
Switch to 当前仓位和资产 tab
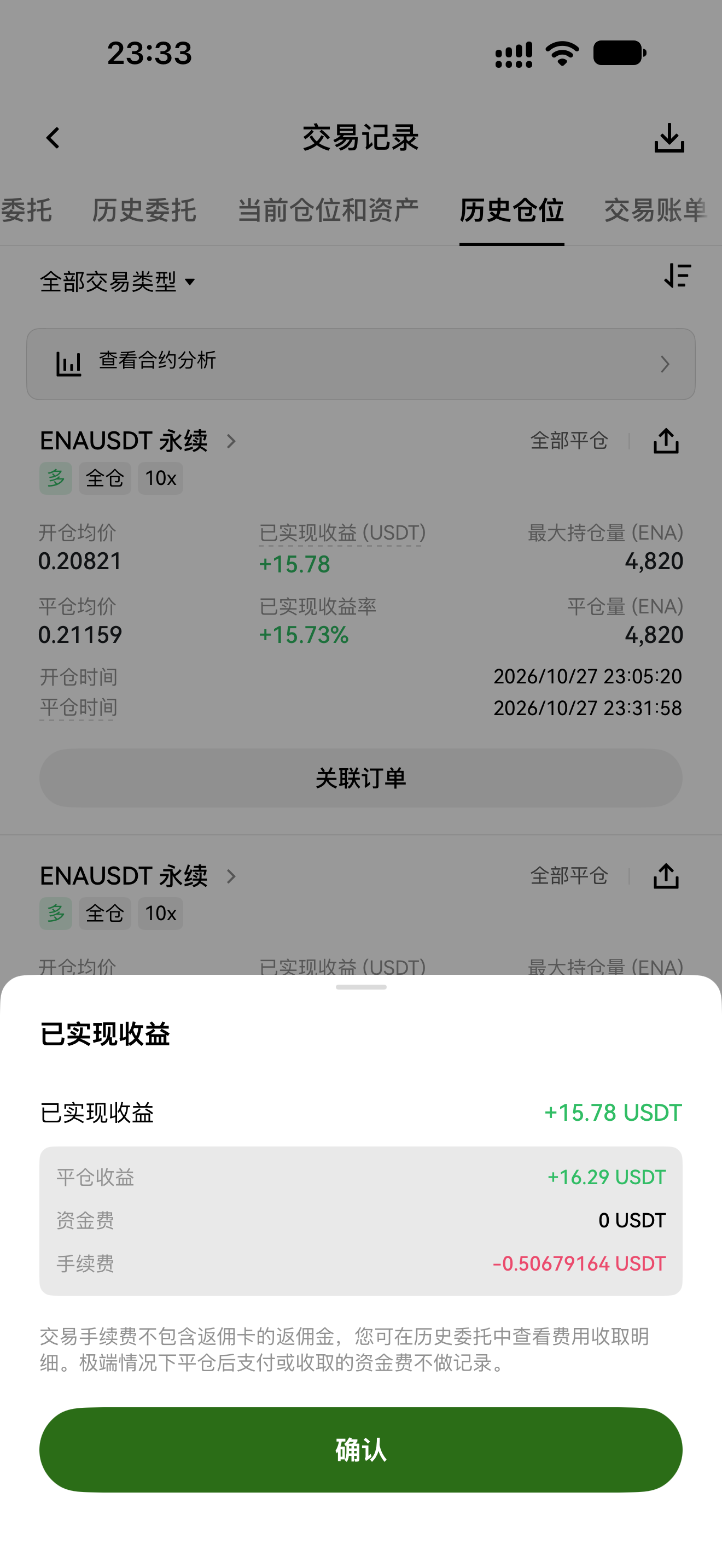click(x=328, y=210)
